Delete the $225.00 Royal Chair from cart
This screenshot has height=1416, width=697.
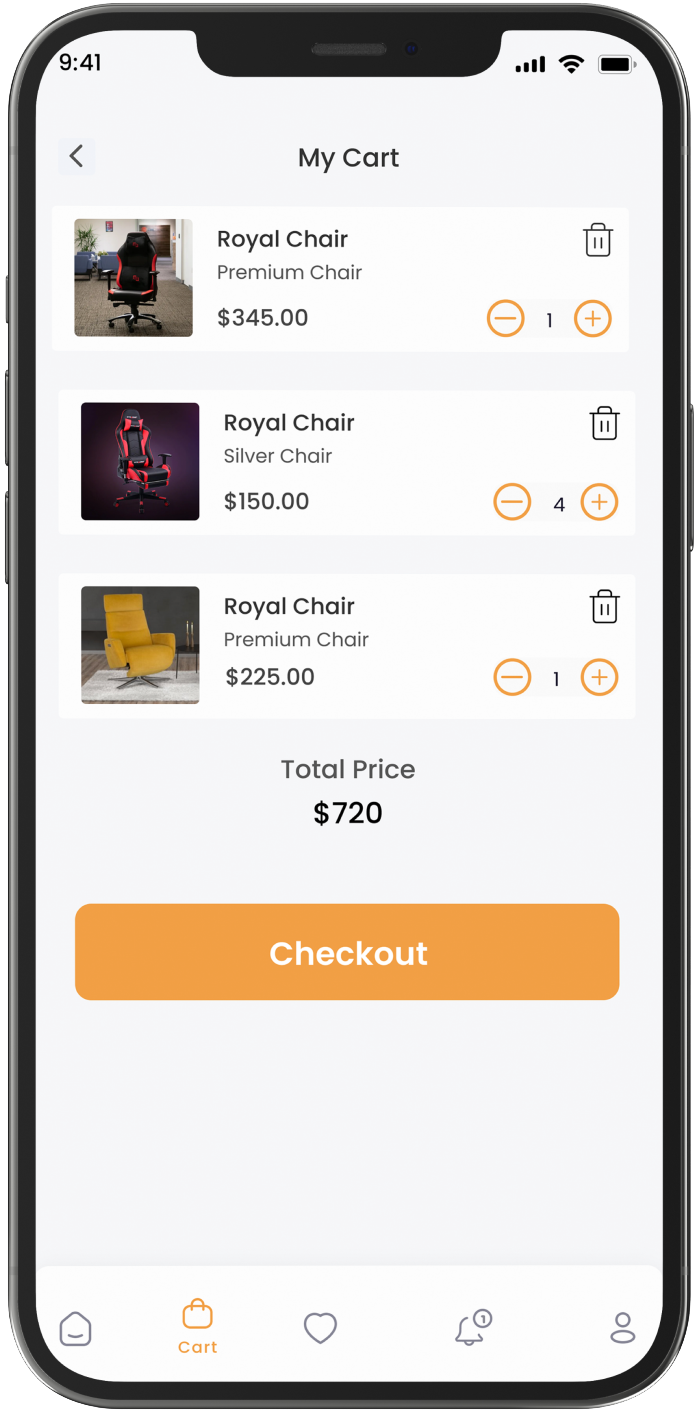point(604,606)
